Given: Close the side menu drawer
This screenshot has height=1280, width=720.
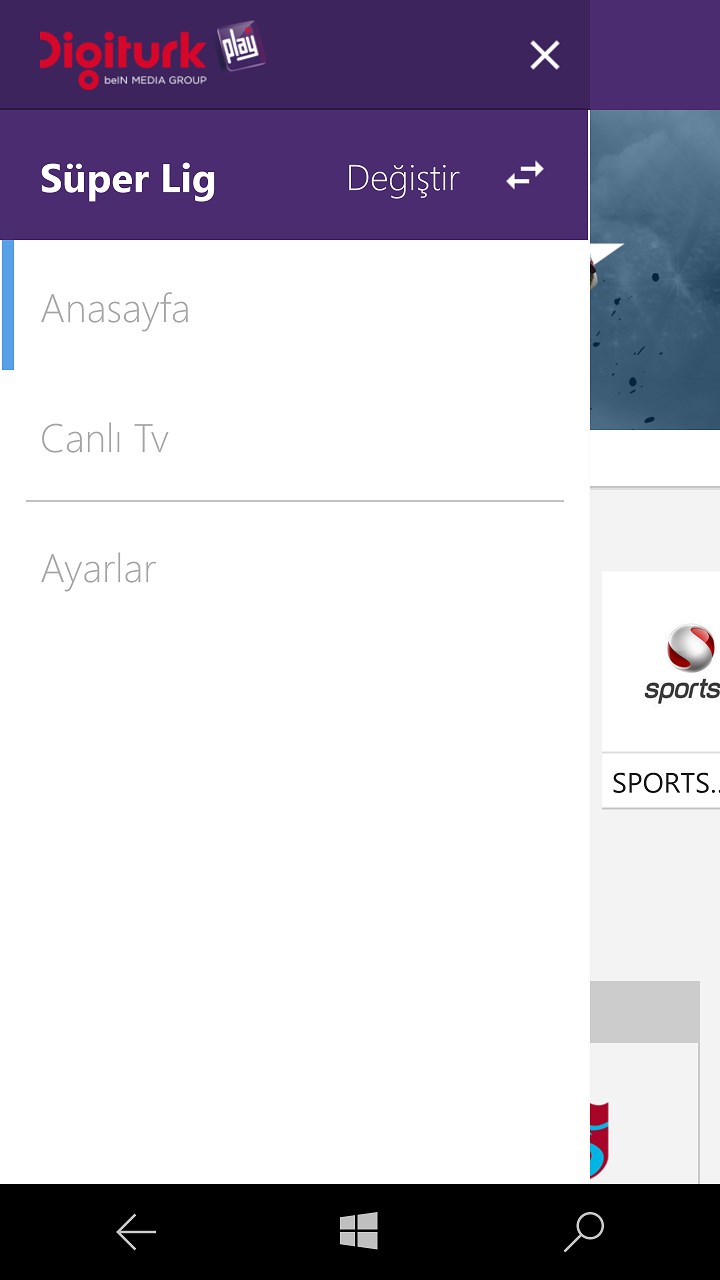Looking at the screenshot, I should [x=544, y=55].
